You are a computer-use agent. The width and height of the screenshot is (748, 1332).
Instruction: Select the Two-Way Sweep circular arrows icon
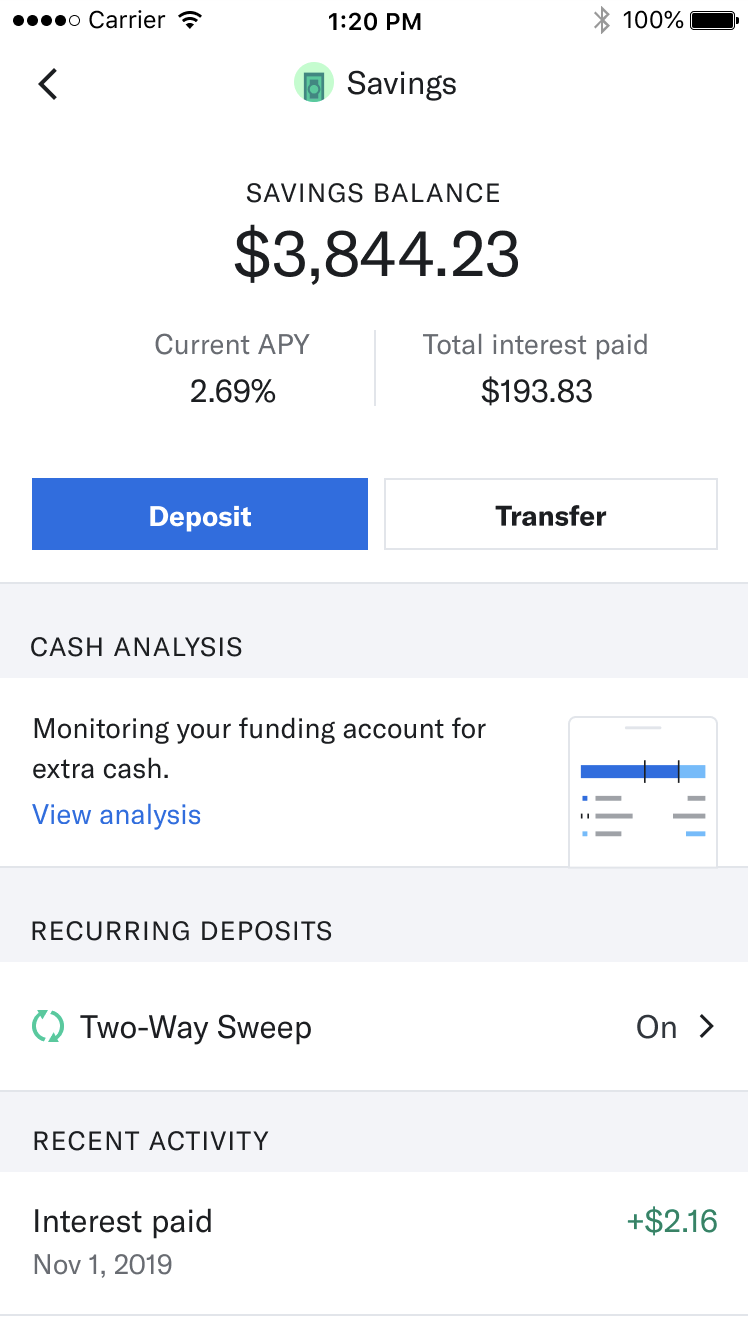(x=47, y=1027)
